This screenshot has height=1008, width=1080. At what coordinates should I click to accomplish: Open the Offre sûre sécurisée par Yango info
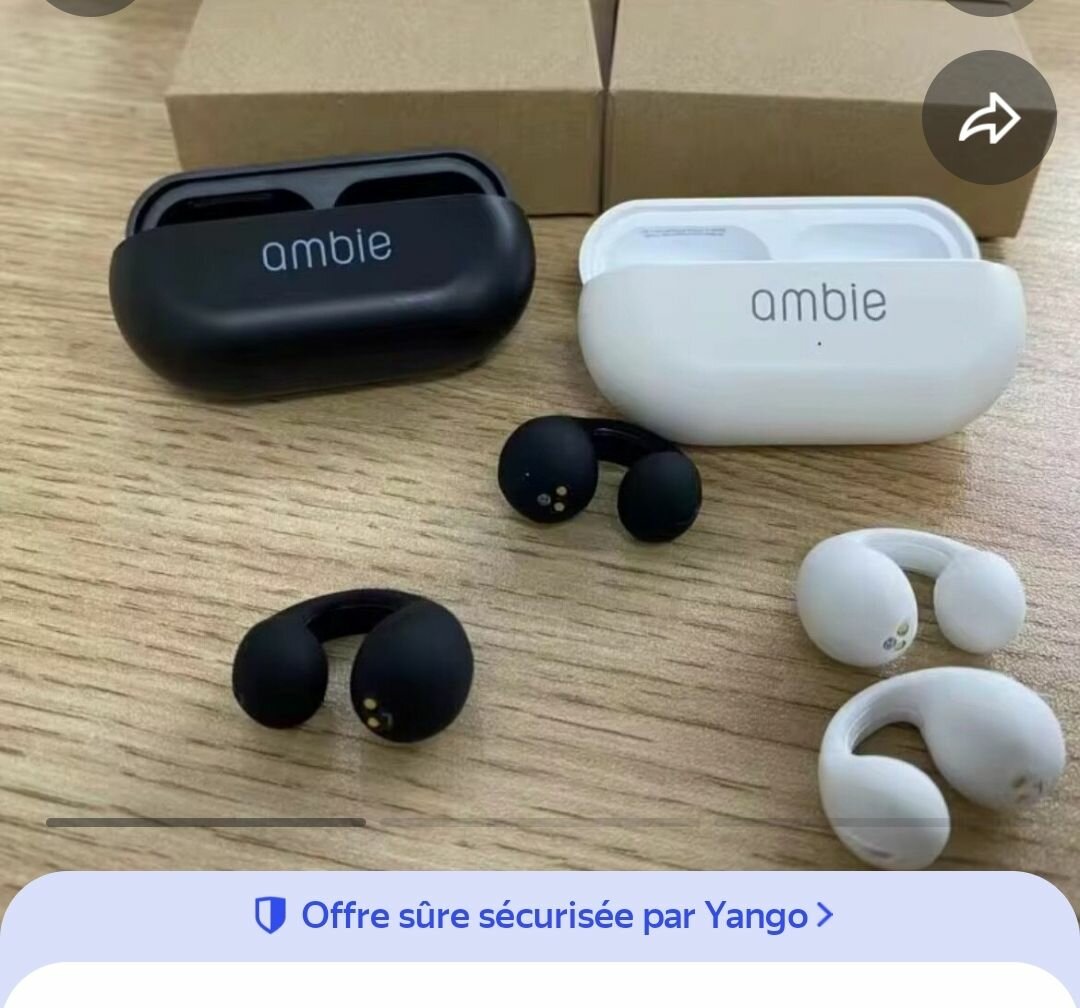point(543,915)
